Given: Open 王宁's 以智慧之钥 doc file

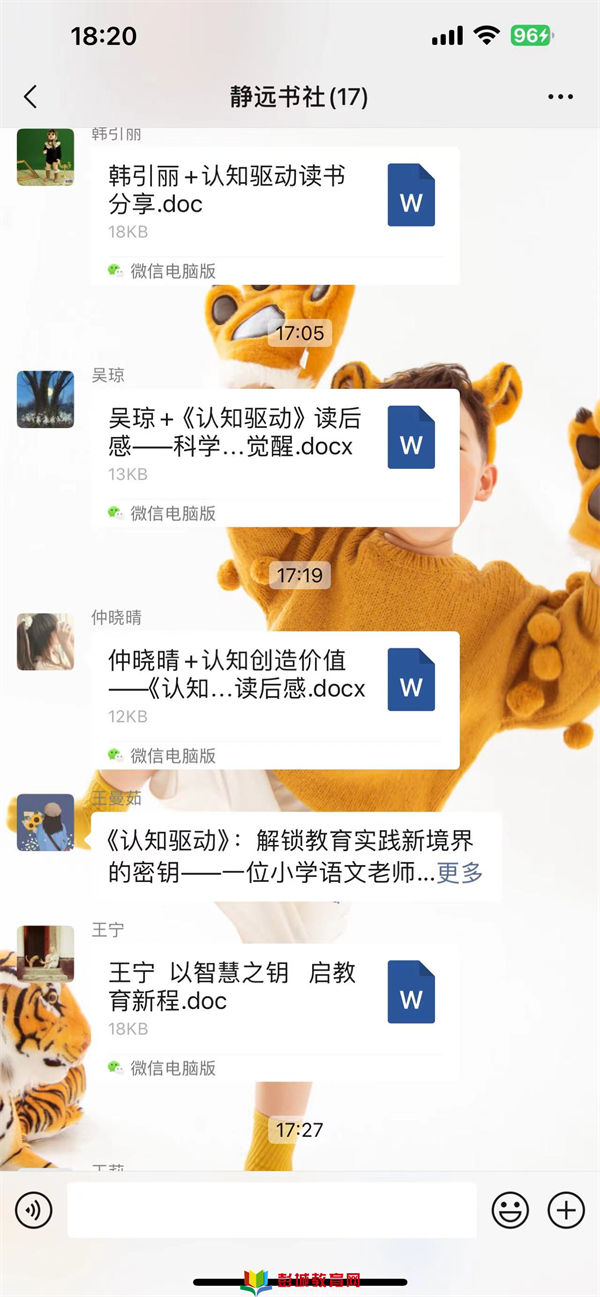Looking at the screenshot, I should point(274,1012).
